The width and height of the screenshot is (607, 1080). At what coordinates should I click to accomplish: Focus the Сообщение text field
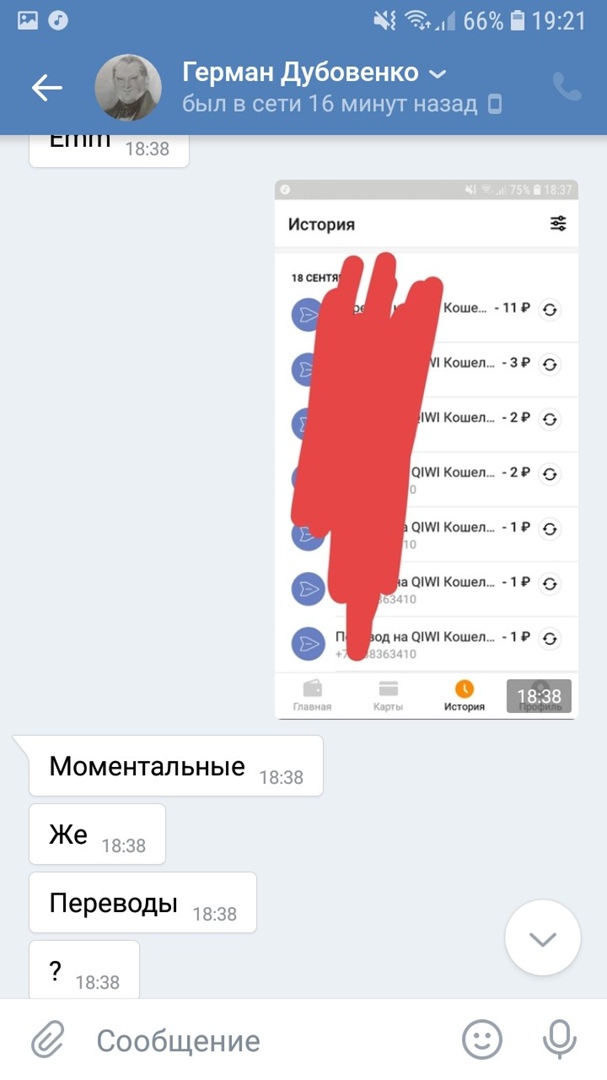(x=260, y=1040)
